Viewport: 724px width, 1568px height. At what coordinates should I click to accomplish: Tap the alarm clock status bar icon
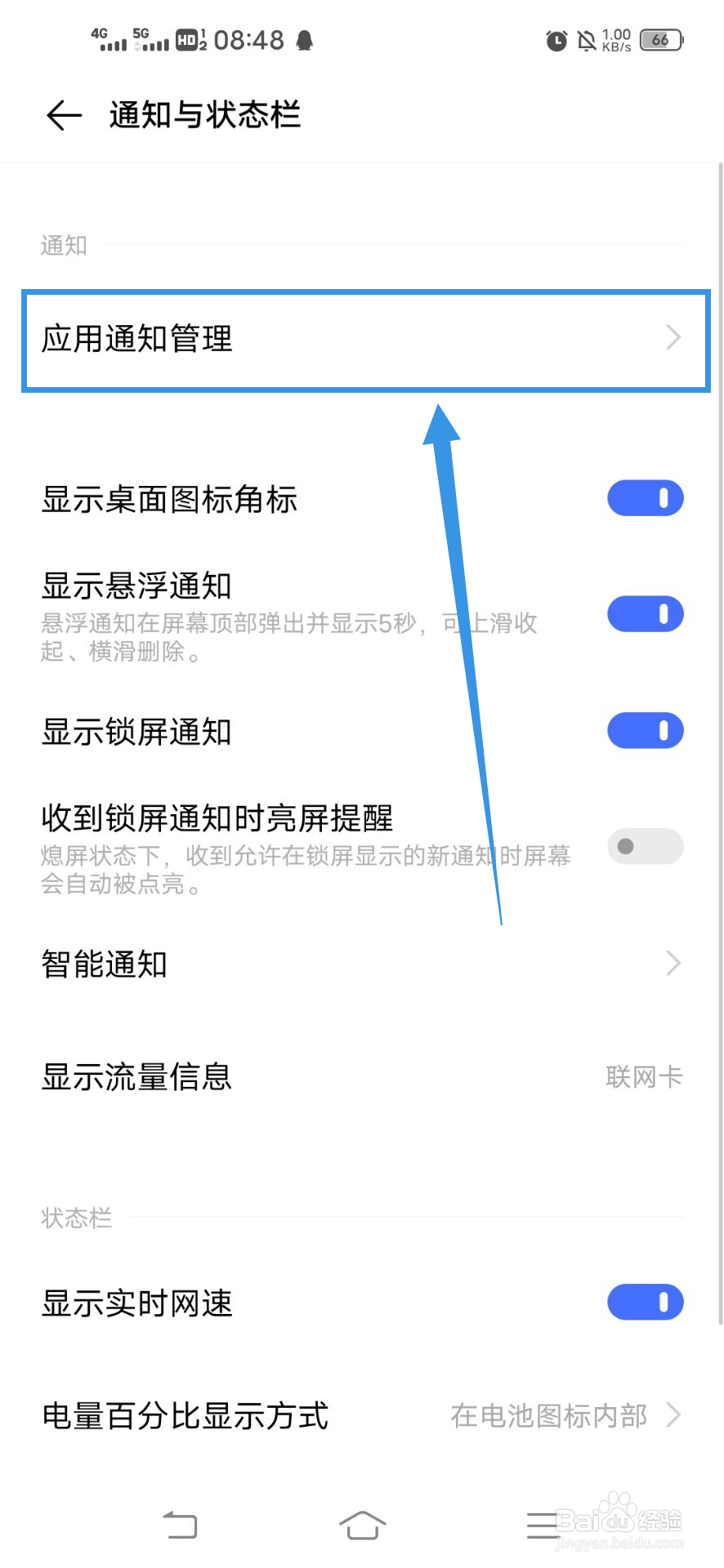coord(555,41)
